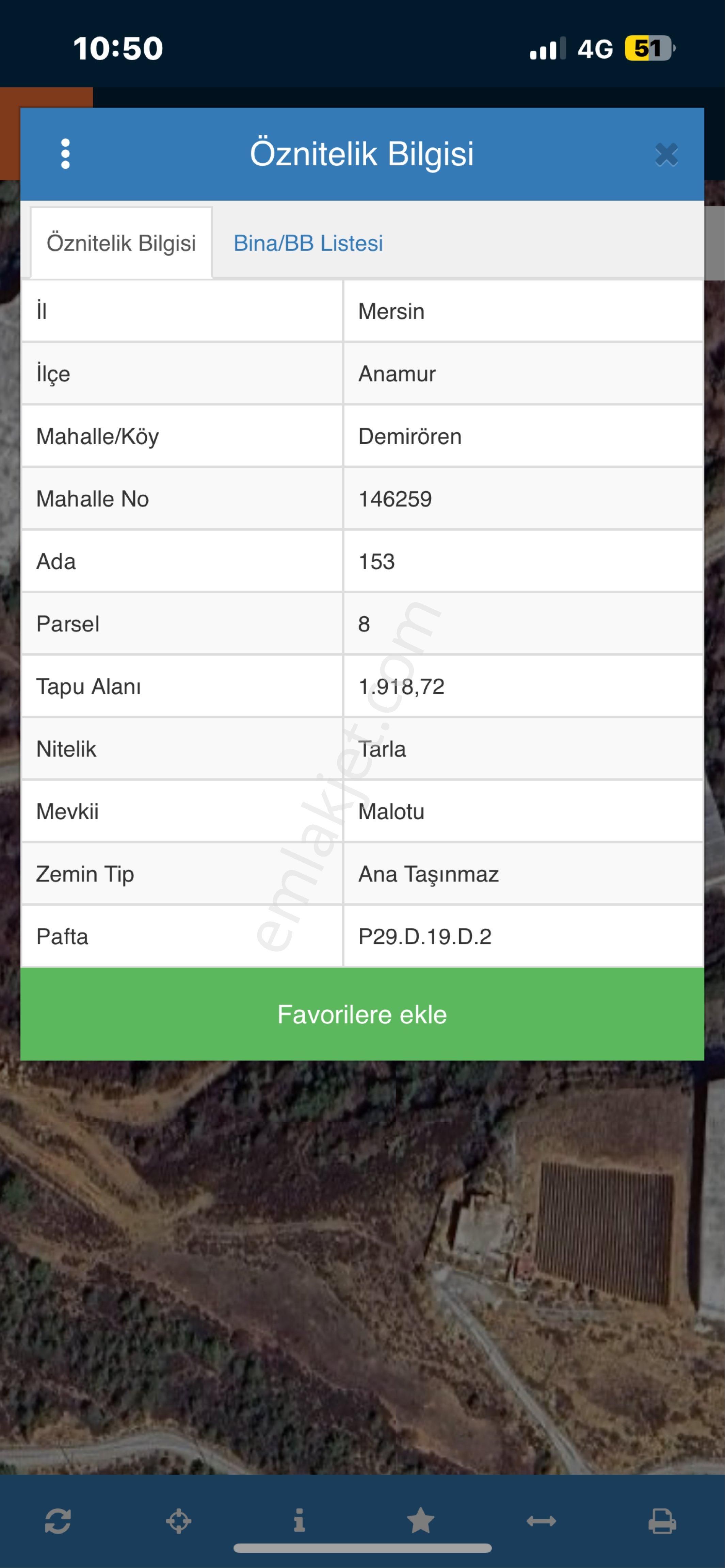
Task: Close the Öznitelik Bilgisi dialog
Action: click(666, 154)
